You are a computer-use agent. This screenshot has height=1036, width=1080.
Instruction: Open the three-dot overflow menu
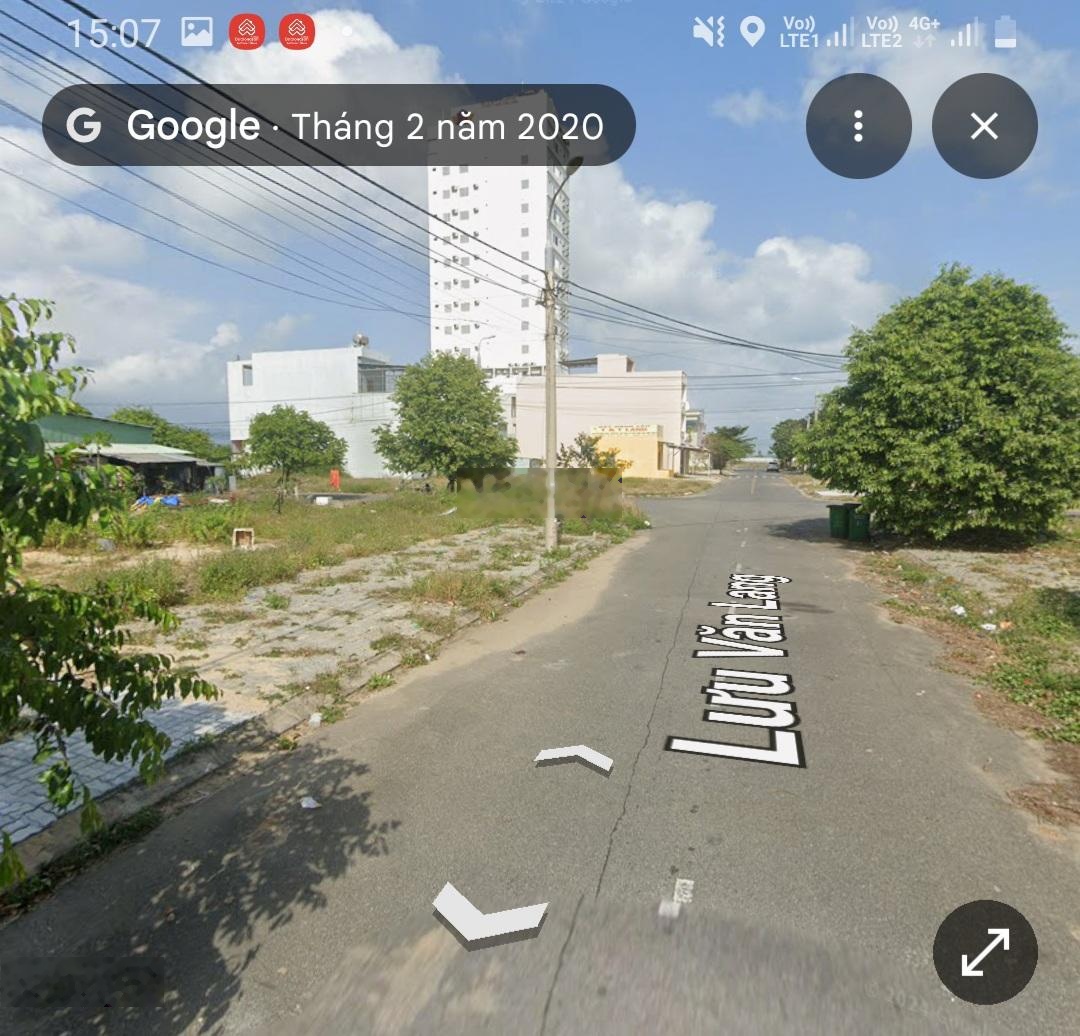tap(858, 126)
